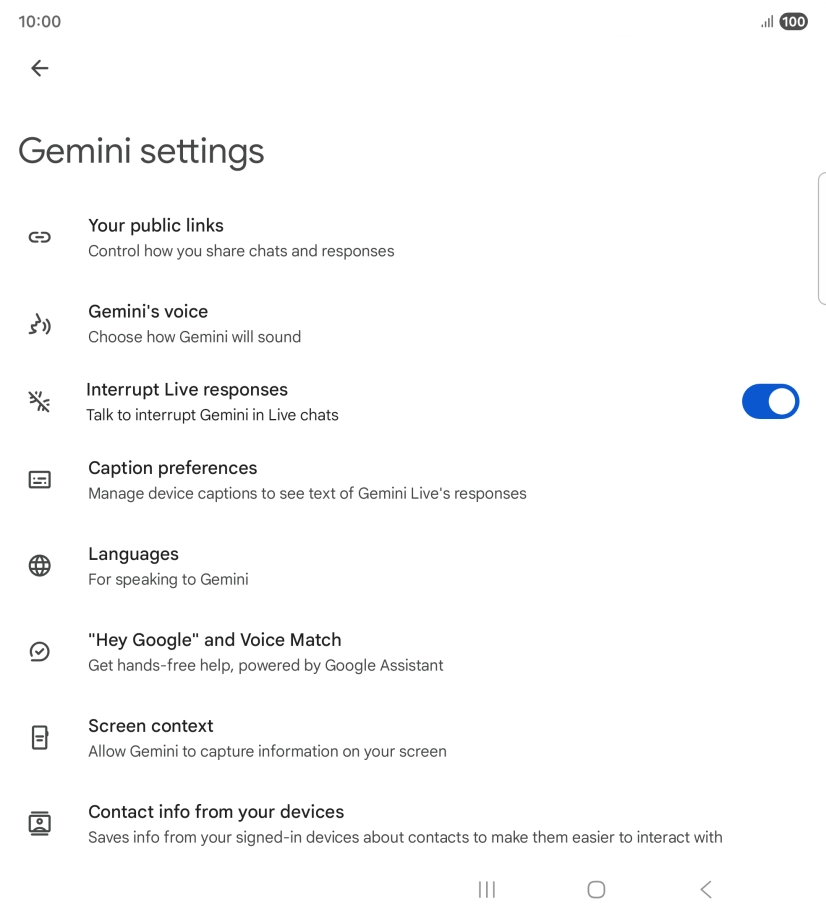Go back using the top arrow

pos(40,68)
